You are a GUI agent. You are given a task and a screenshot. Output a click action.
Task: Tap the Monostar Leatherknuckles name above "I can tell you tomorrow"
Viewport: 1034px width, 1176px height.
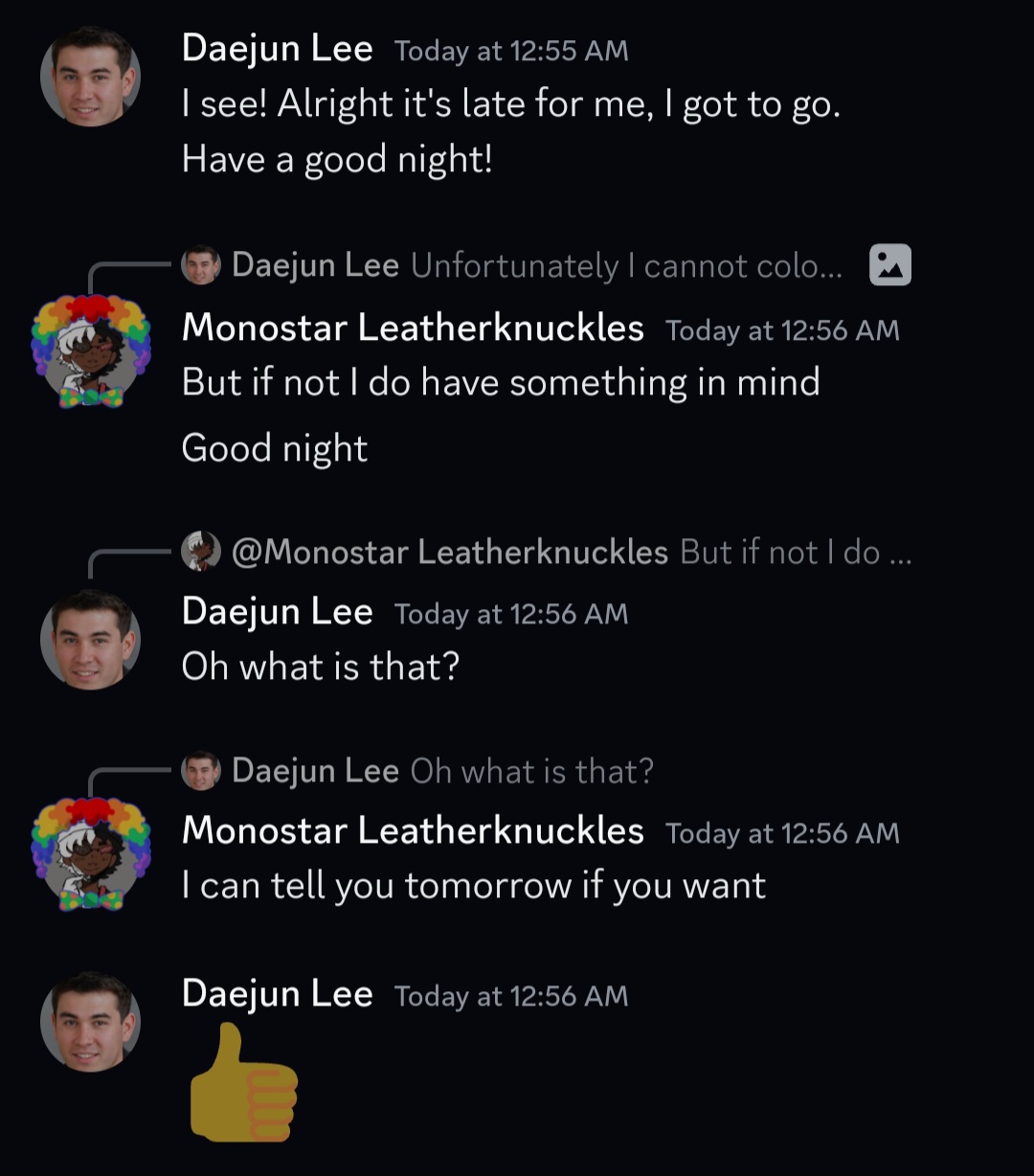pos(413,830)
